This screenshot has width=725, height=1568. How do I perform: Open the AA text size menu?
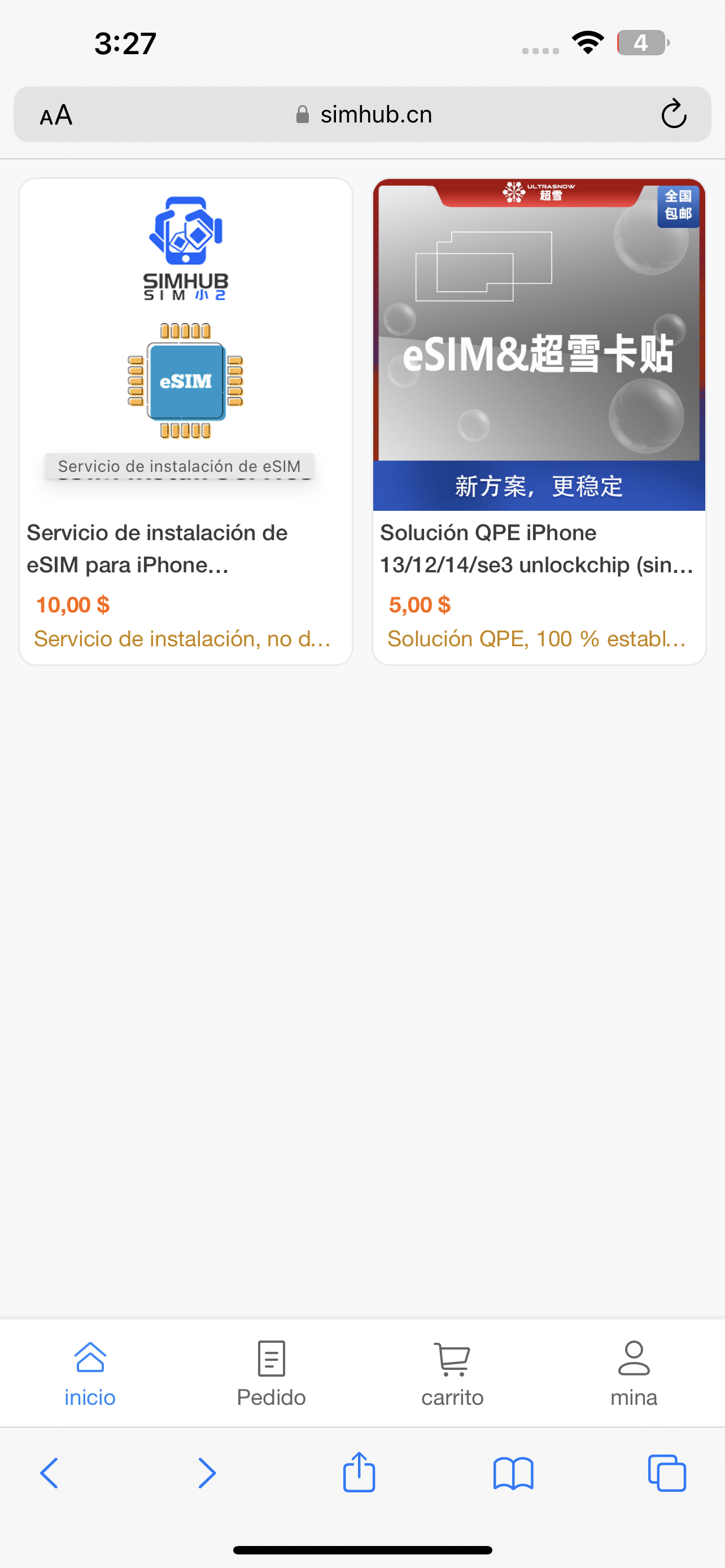[56, 115]
